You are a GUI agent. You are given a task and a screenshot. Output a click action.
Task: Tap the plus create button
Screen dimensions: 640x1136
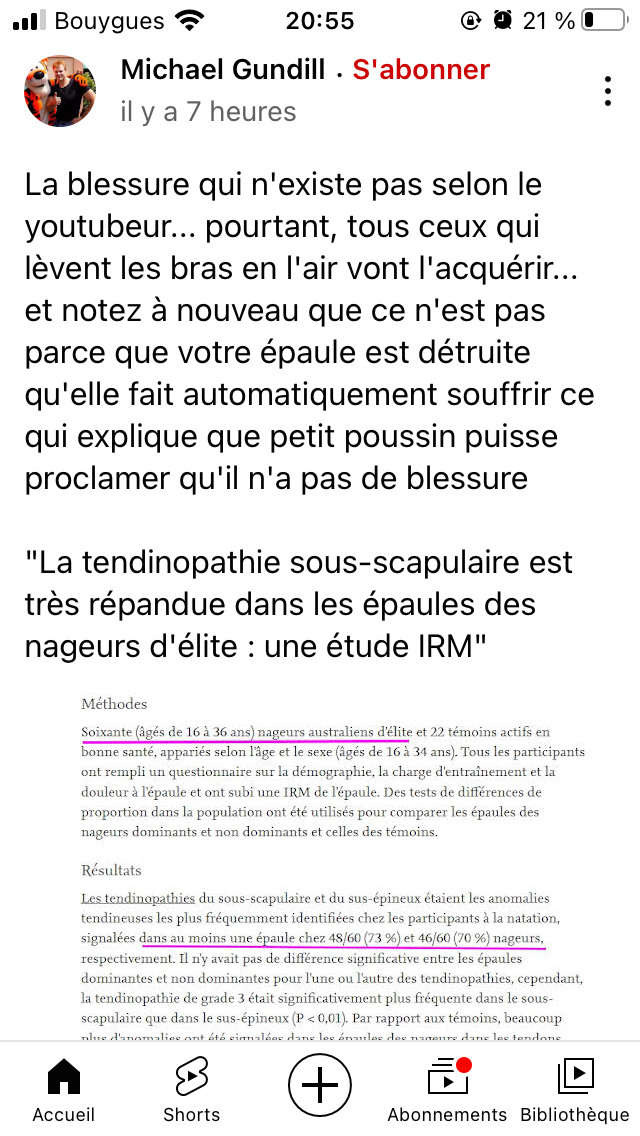coord(320,1085)
